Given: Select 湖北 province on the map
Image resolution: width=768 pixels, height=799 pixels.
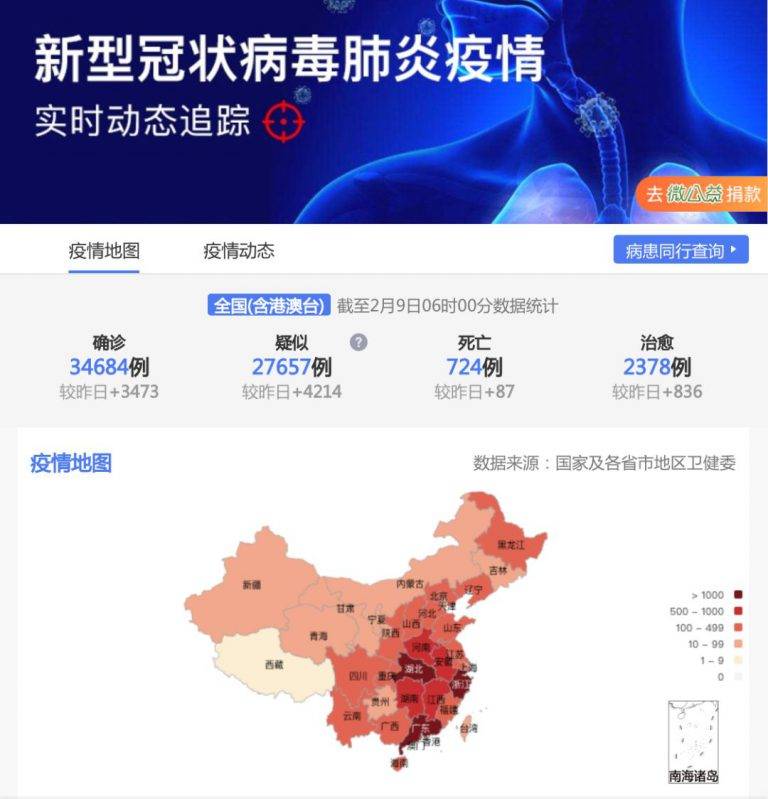Looking at the screenshot, I should (413, 669).
